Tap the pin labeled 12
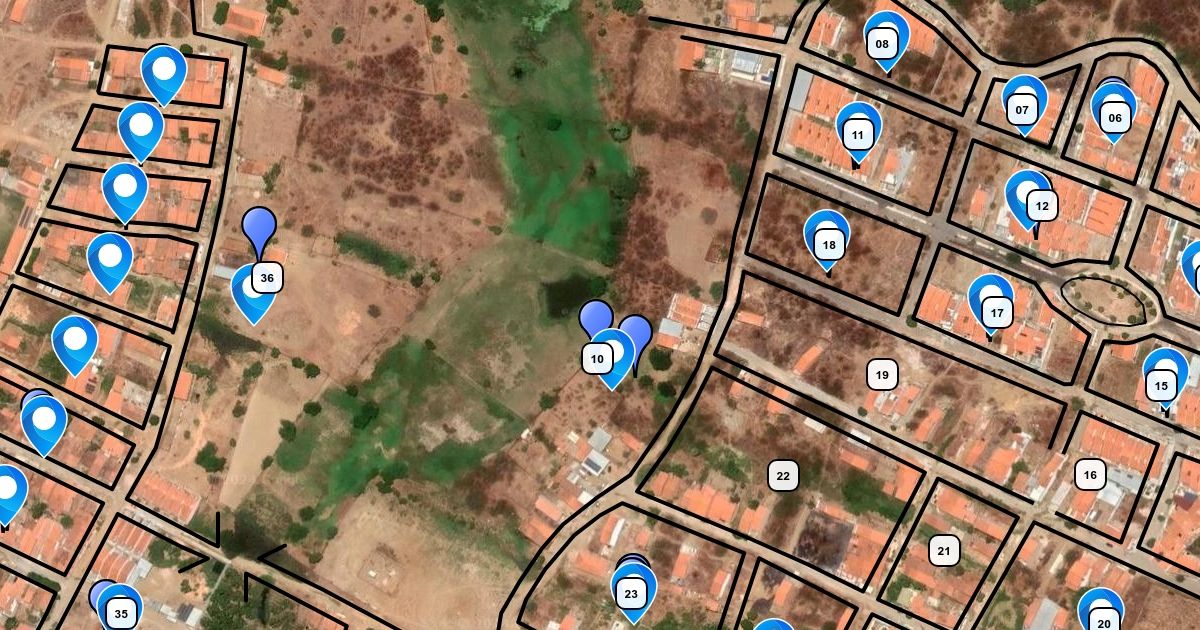 1029,203
